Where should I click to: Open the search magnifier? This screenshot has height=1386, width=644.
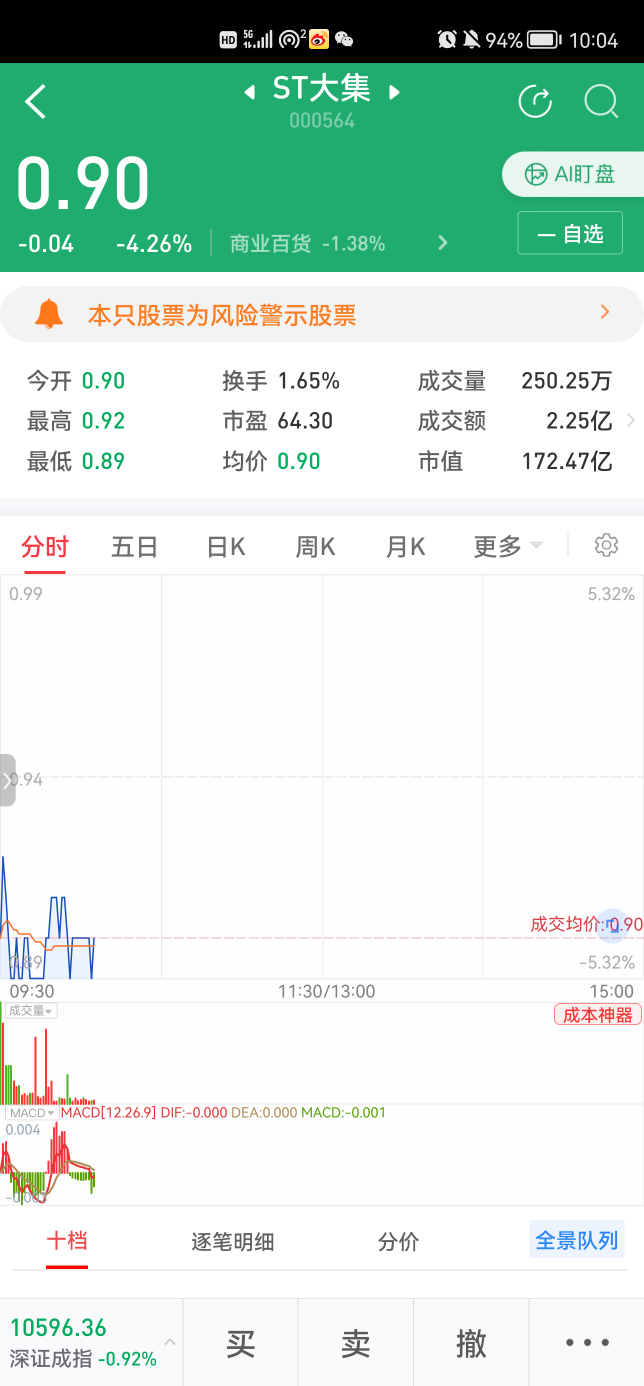point(601,102)
